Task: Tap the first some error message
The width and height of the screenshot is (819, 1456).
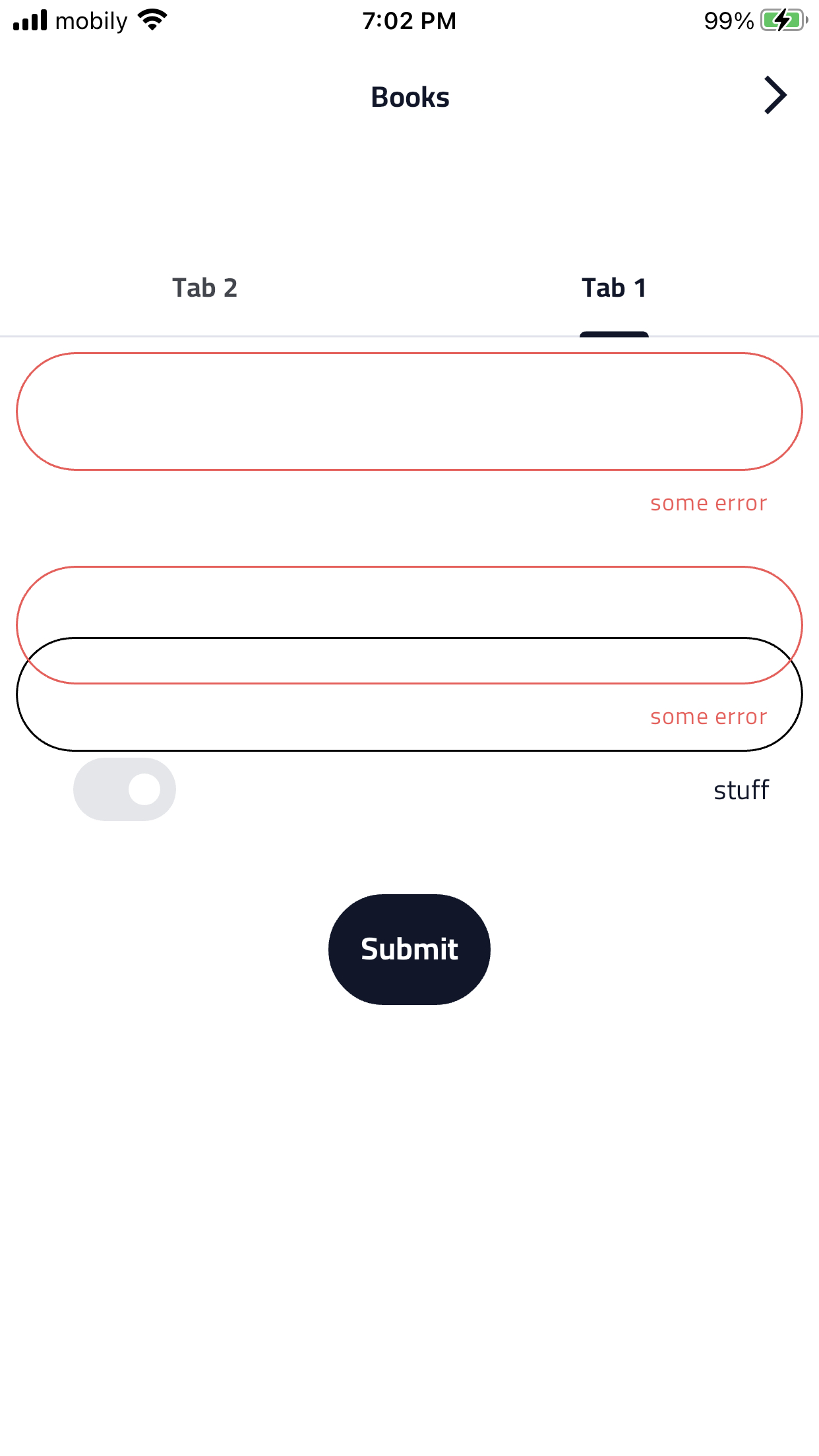Action: [708, 502]
